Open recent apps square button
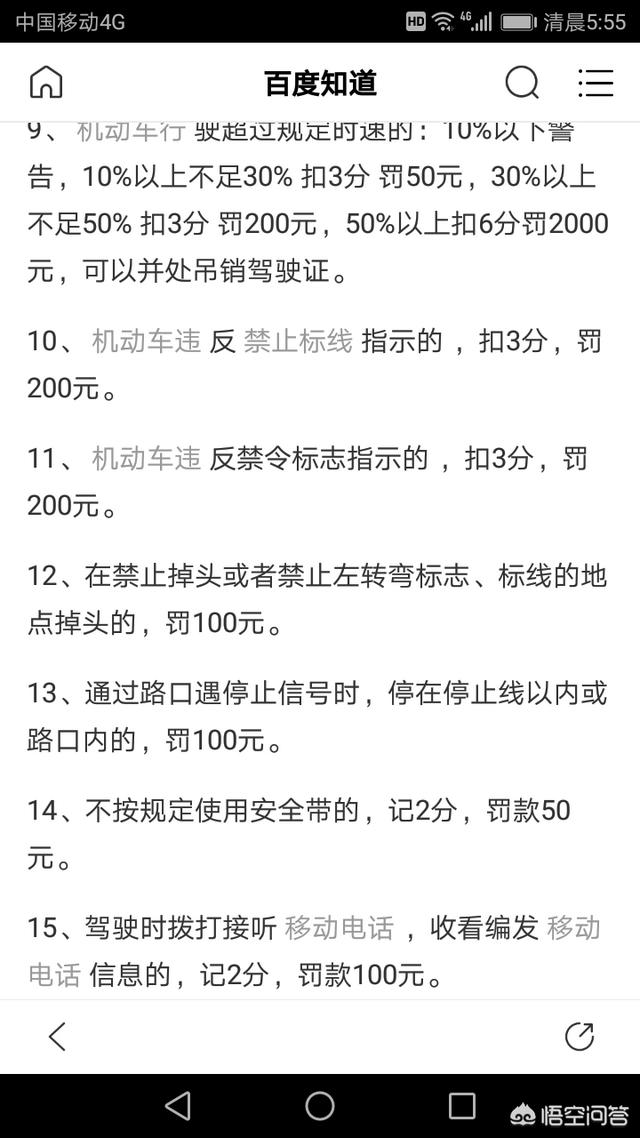This screenshot has width=640, height=1138. tap(462, 1105)
